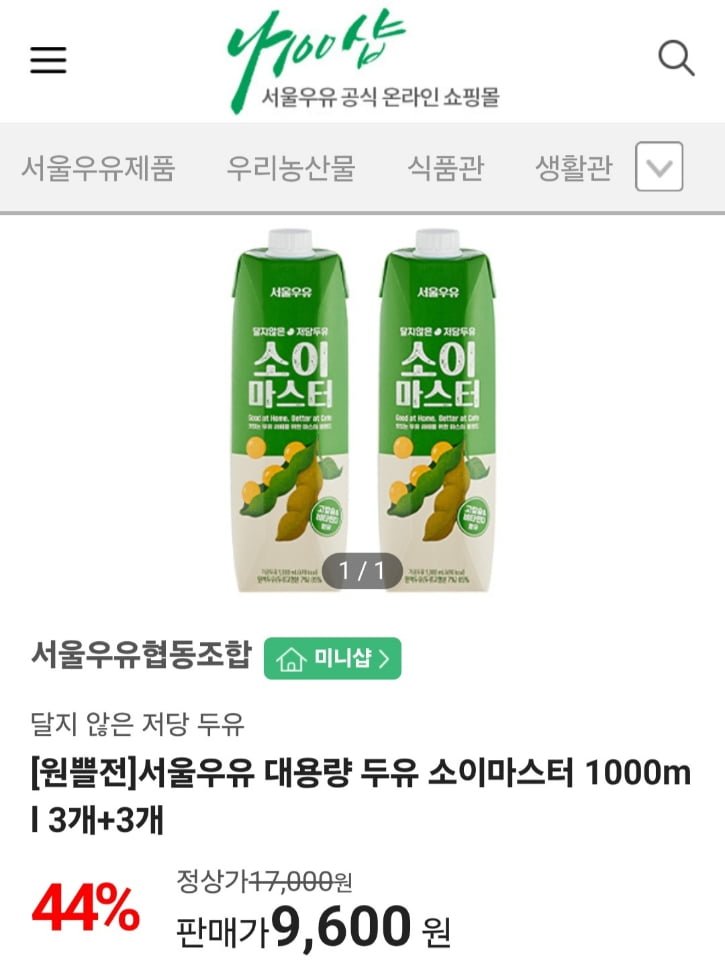
Task: Switch to the 우리농산물 tab
Action: pyautogui.click(x=290, y=168)
